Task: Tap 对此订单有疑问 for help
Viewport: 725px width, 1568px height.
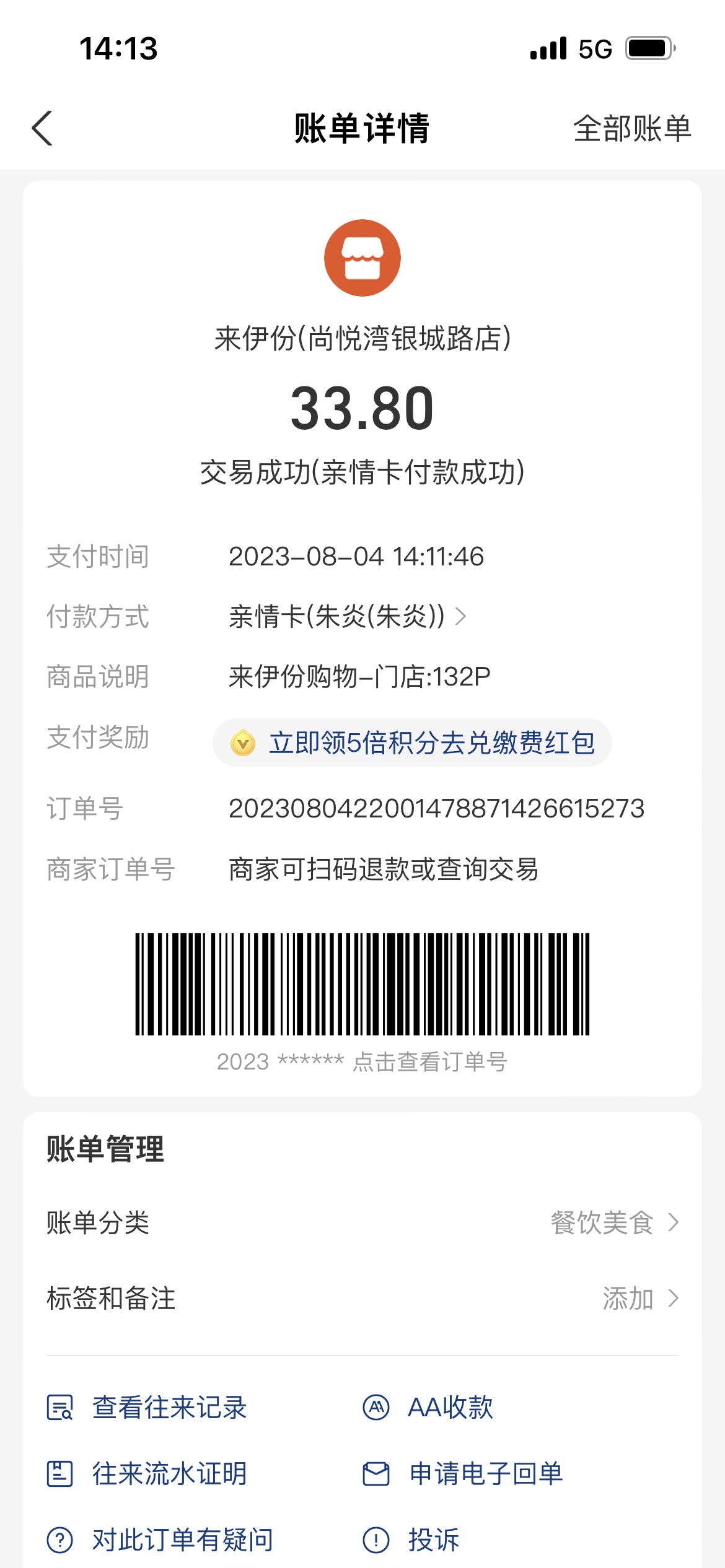Action: [x=160, y=1540]
